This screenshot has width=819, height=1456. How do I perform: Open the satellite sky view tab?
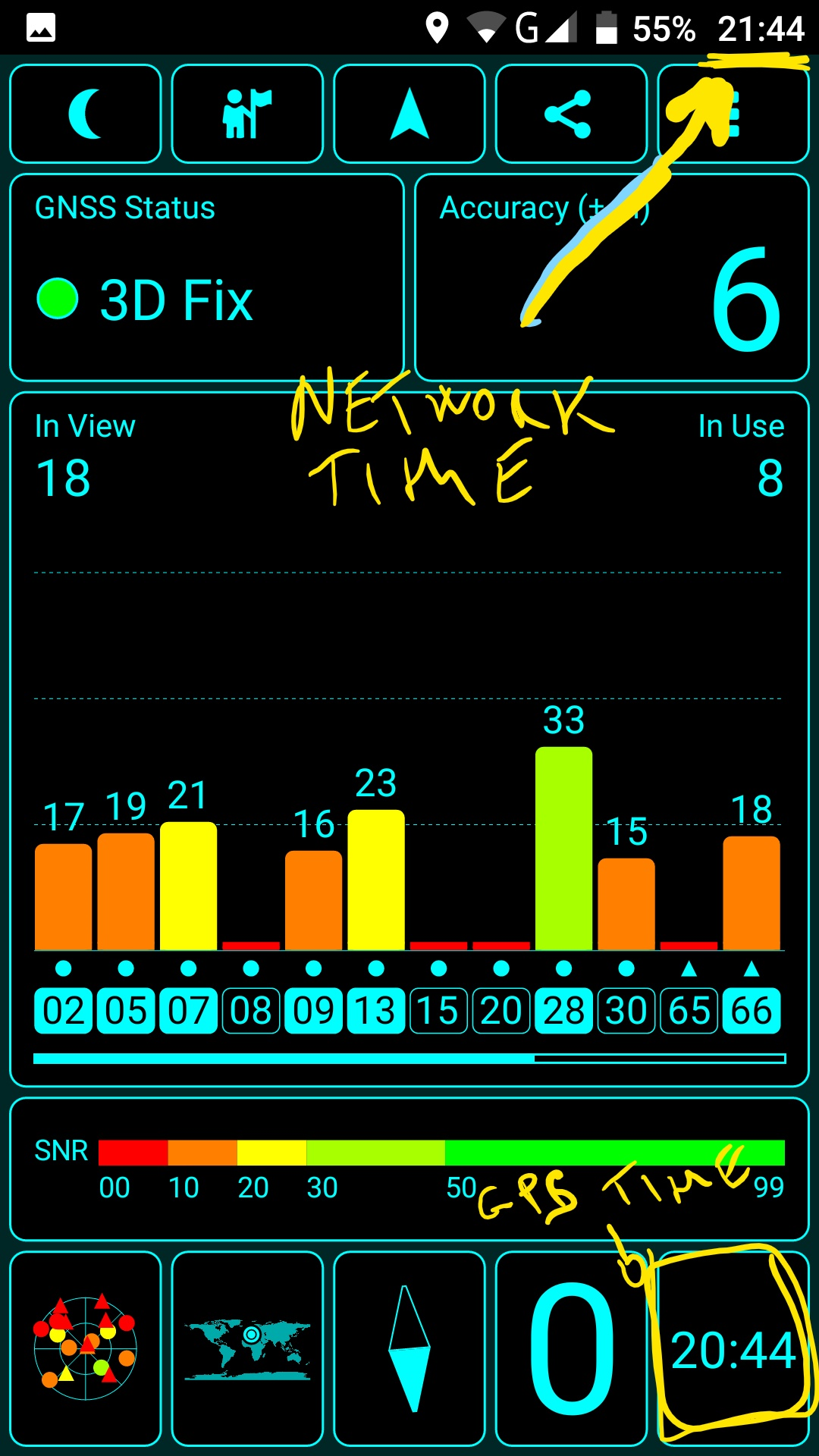tap(86, 1348)
